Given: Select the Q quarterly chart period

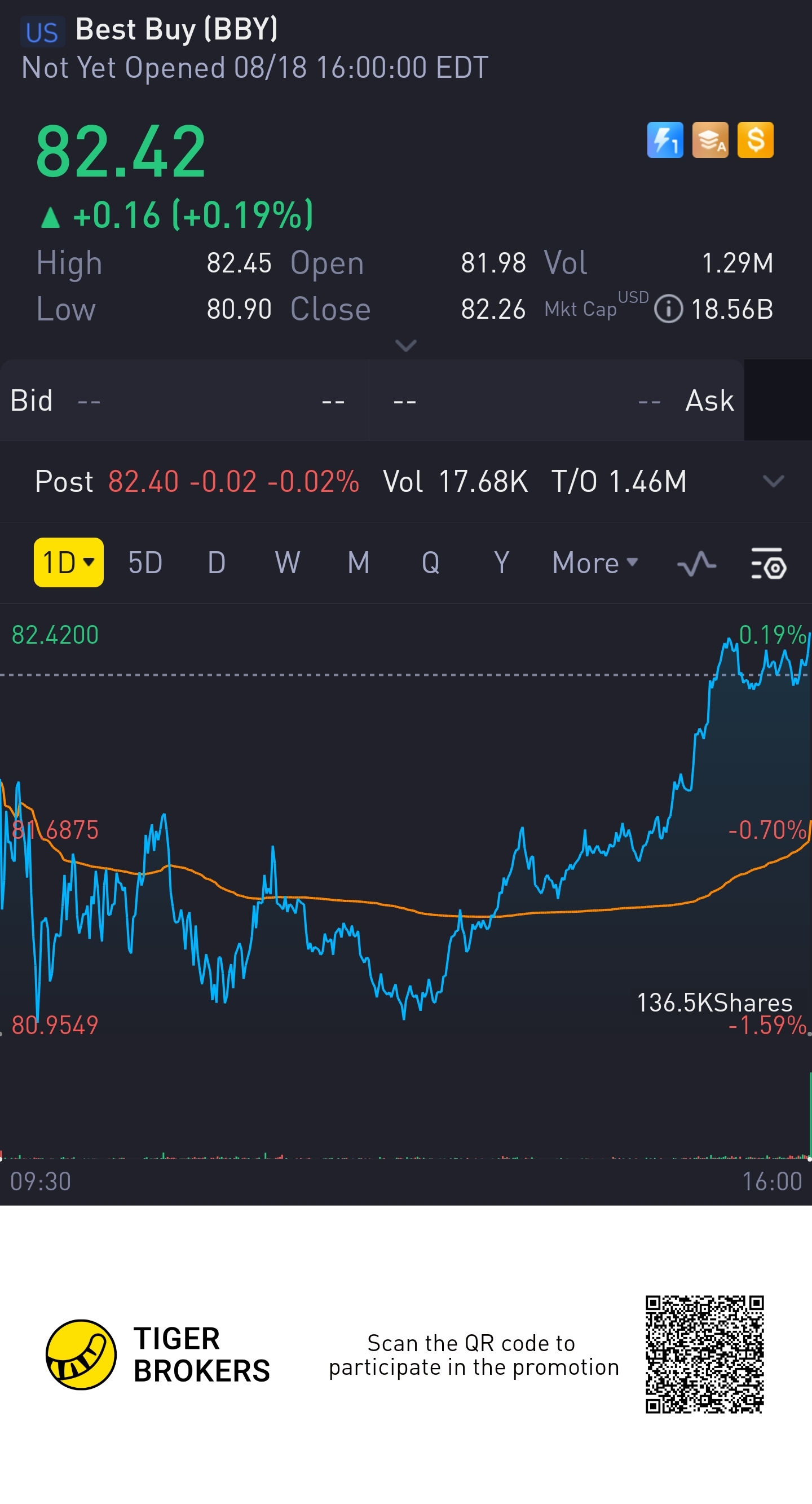Looking at the screenshot, I should (x=430, y=564).
